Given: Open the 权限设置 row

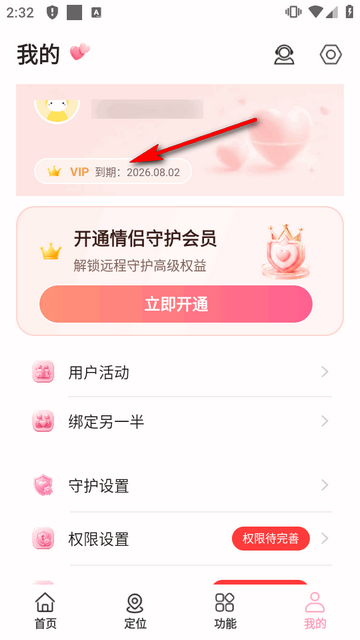Looking at the screenshot, I should (x=180, y=539).
